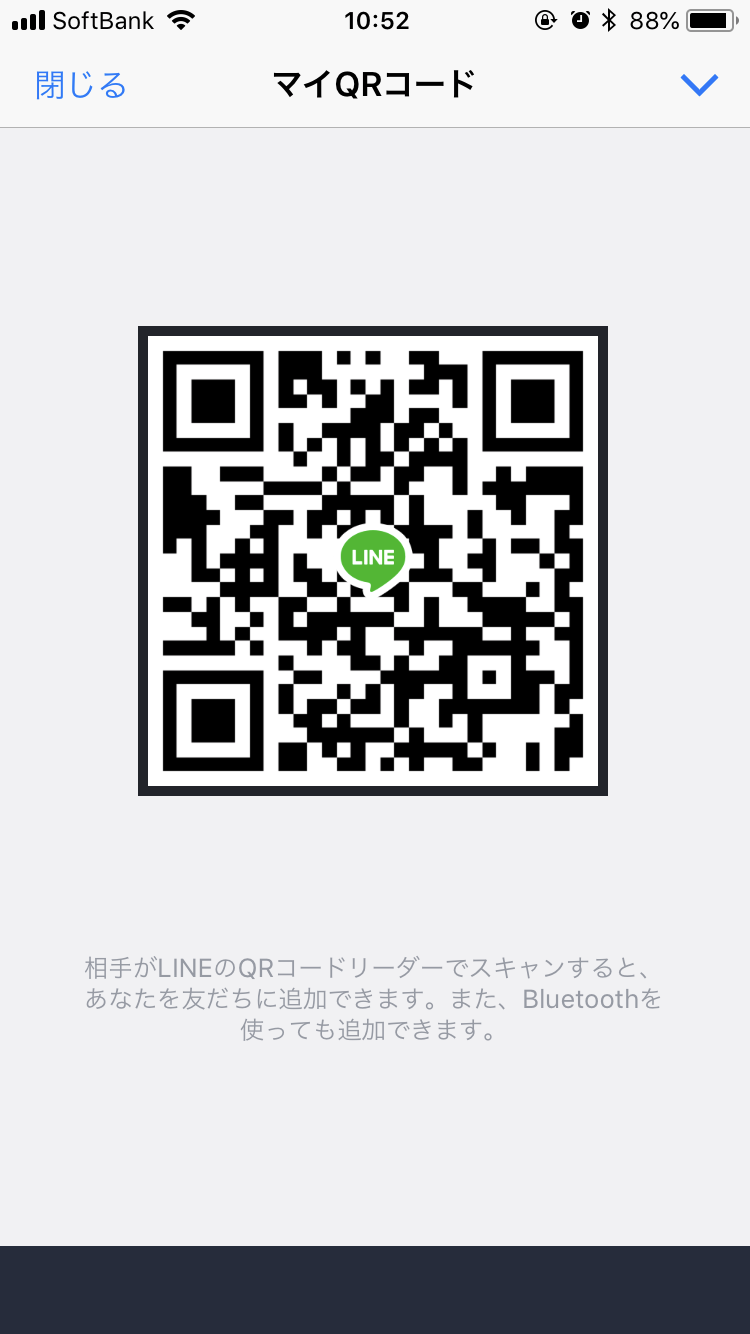Screen dimensions: 750x1334
Task: Expand the dropdown chevron menu
Action: point(699,85)
